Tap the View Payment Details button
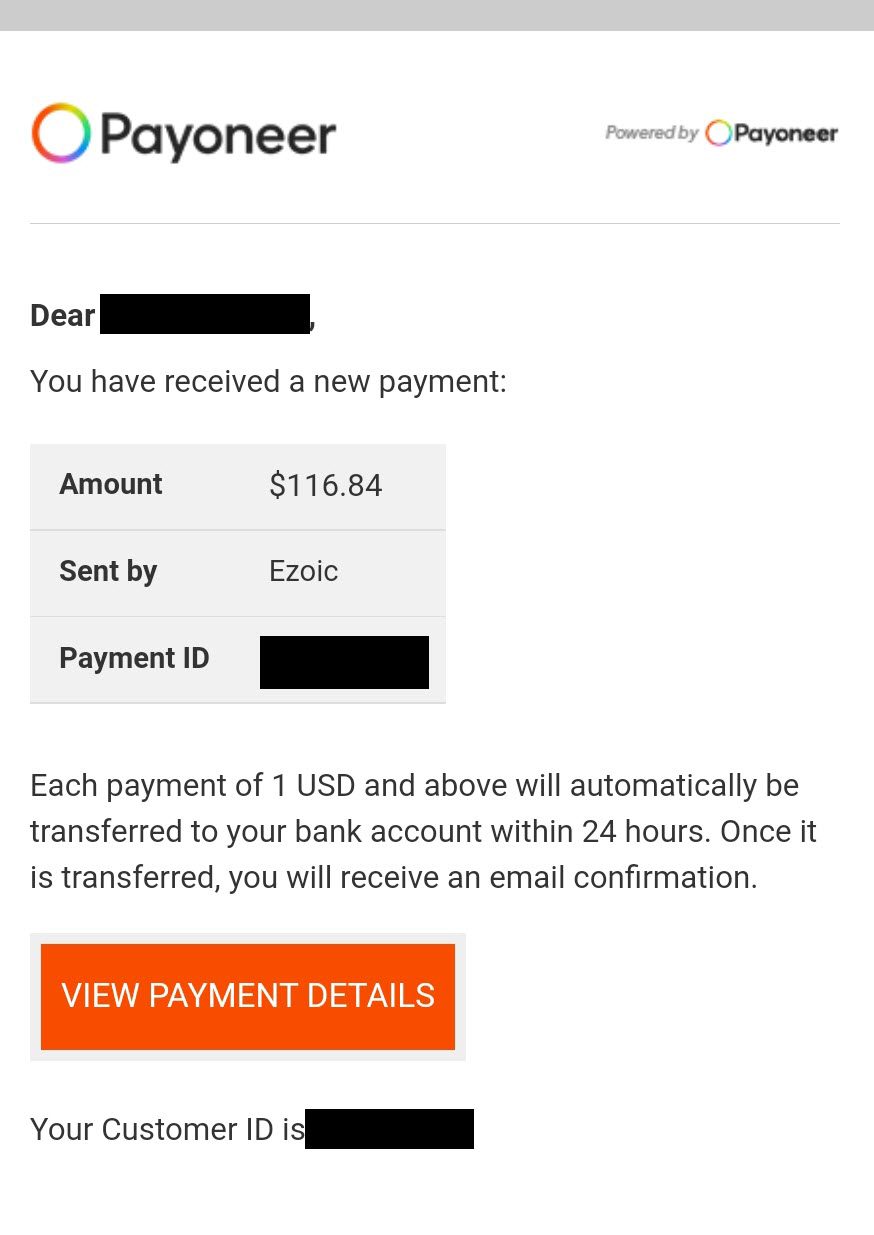874x1235 pixels. tap(248, 996)
